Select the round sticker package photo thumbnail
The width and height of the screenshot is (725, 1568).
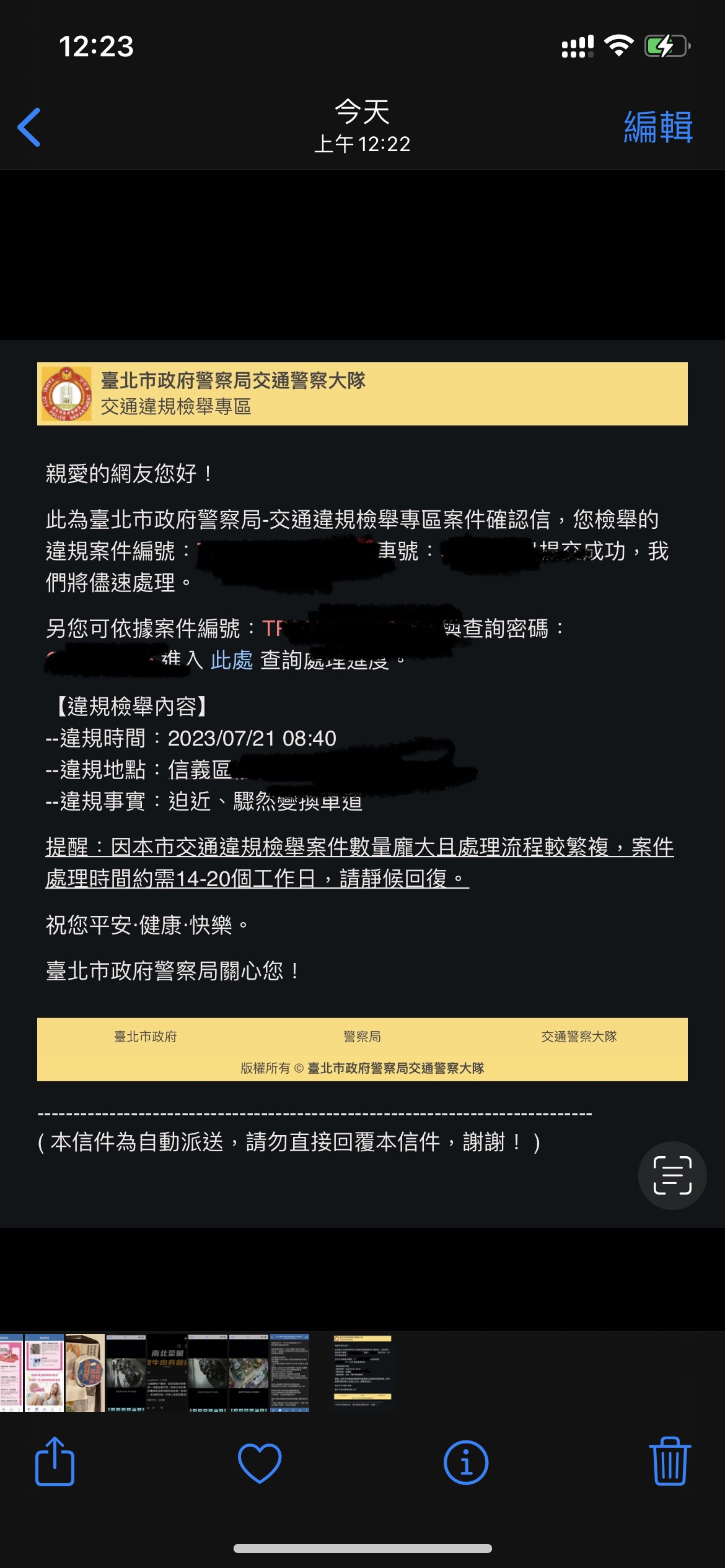(x=85, y=1373)
